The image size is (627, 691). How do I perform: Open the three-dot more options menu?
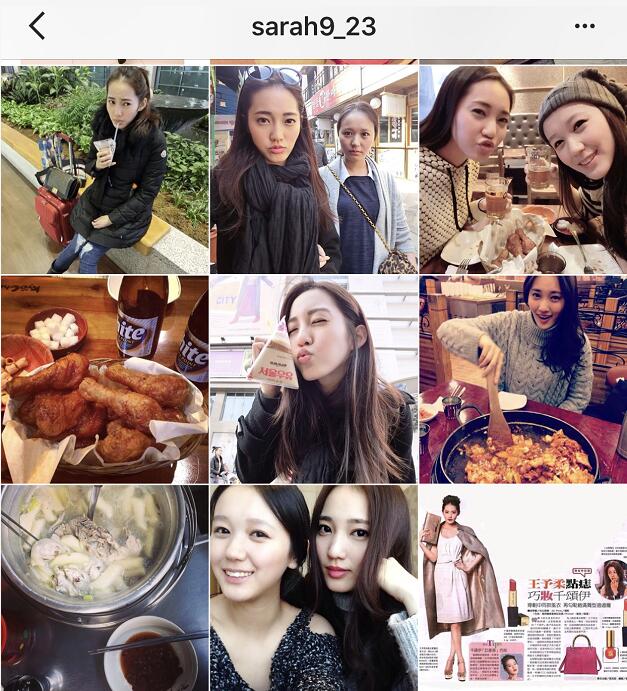pyautogui.click(x=585, y=27)
